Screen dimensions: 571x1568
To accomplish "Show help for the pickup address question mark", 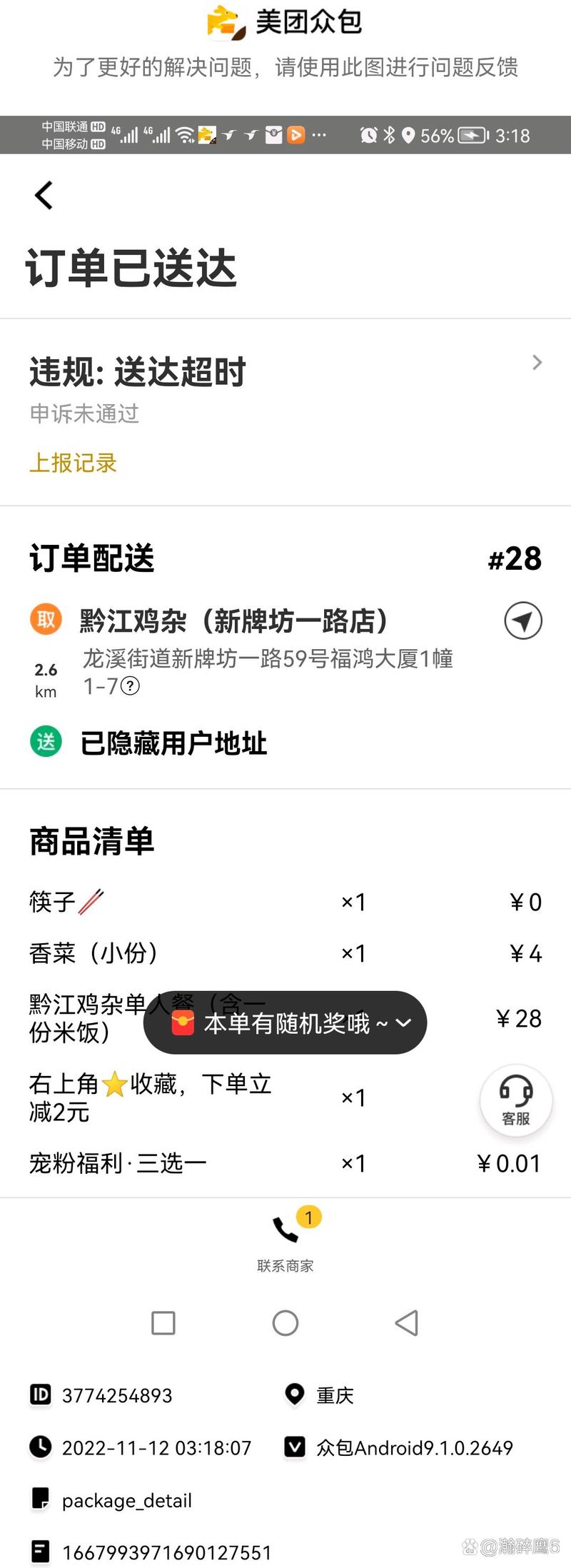I will tap(130, 686).
